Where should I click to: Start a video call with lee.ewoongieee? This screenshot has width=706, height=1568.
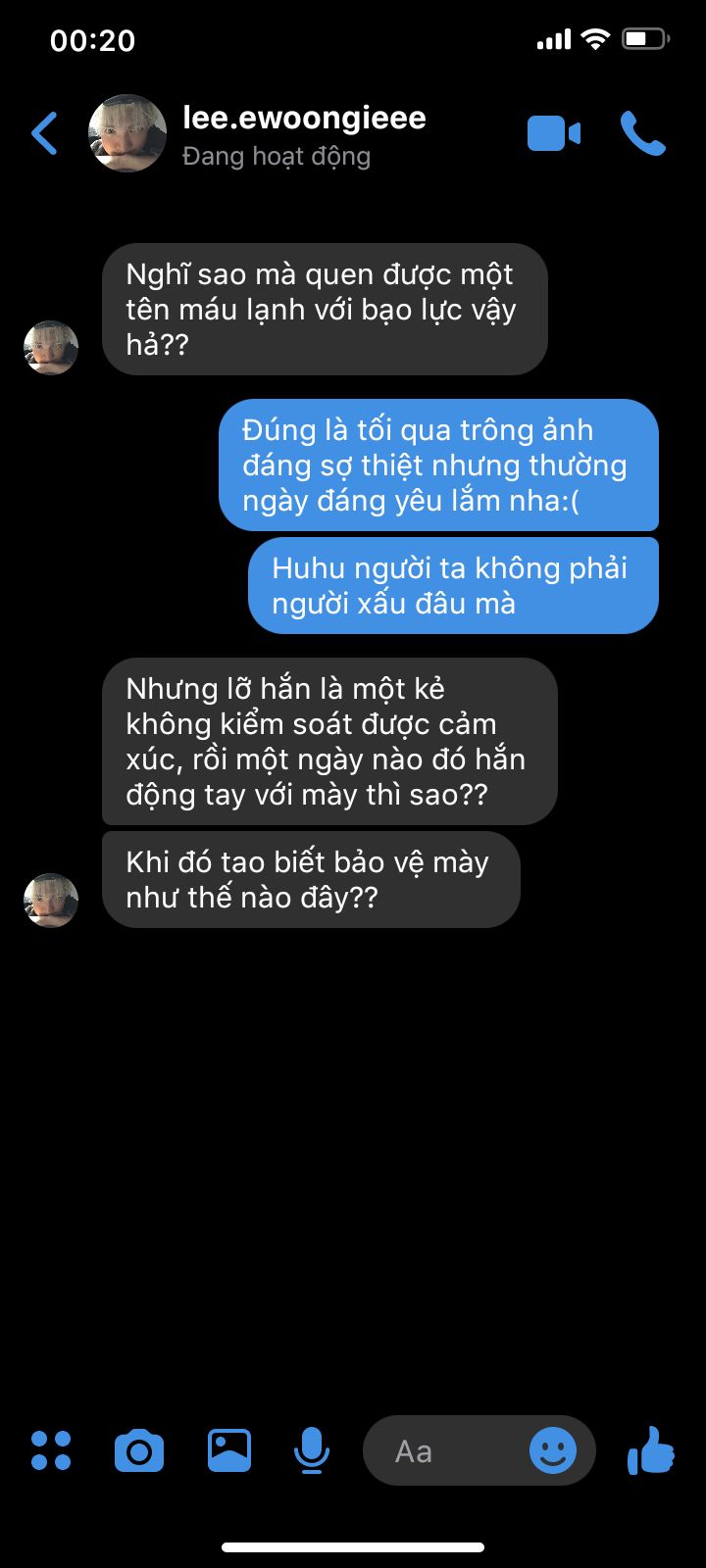tap(554, 133)
